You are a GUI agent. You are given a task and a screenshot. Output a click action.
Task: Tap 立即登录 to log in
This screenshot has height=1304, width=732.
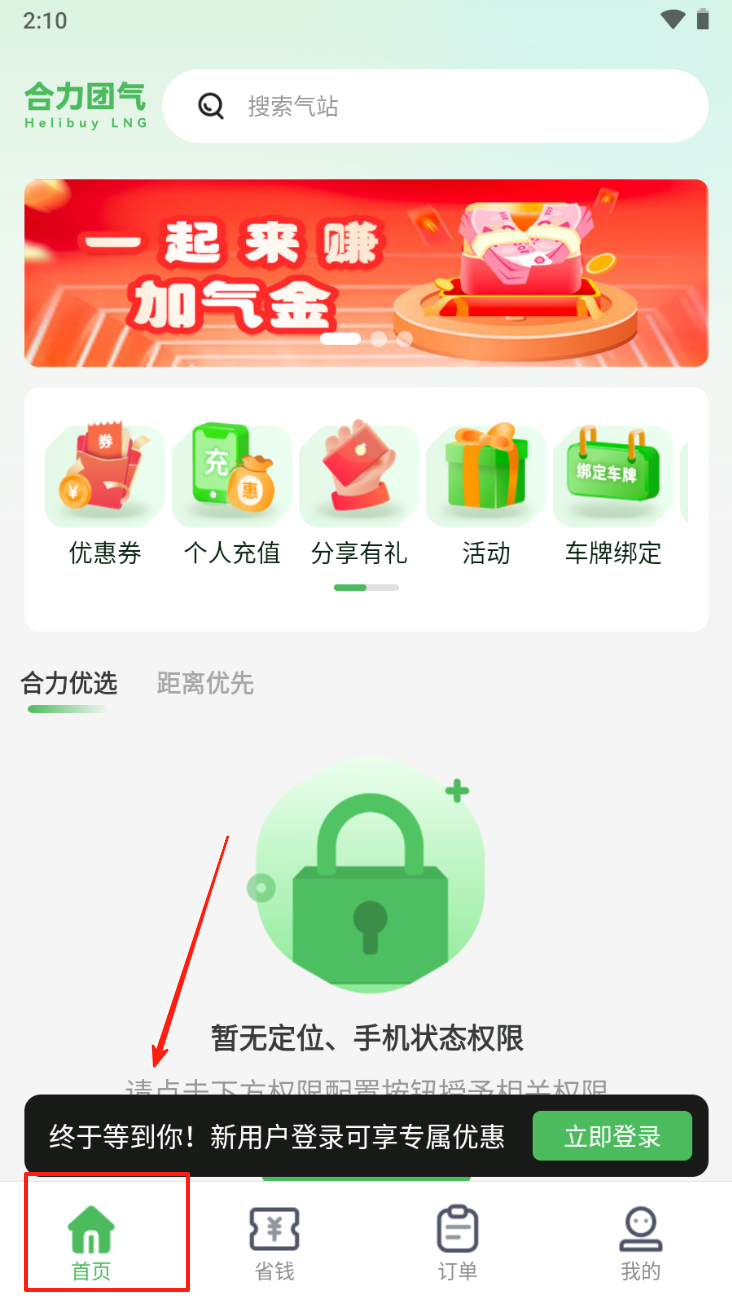coord(612,1136)
